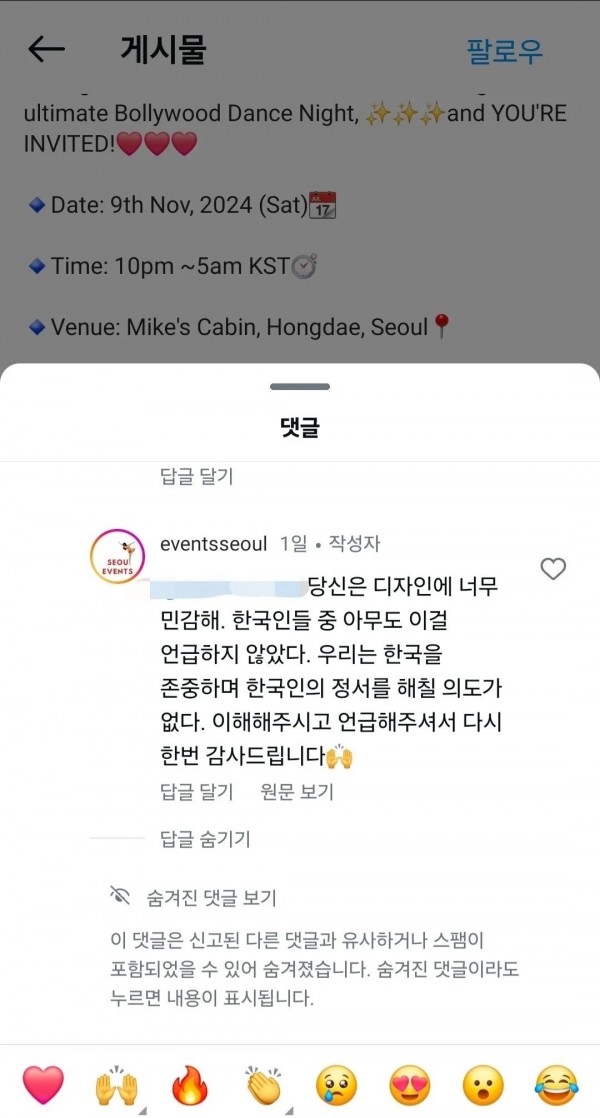This screenshot has height=1118, width=600.
Task: Insert the fire emoji
Action: click(190, 1085)
